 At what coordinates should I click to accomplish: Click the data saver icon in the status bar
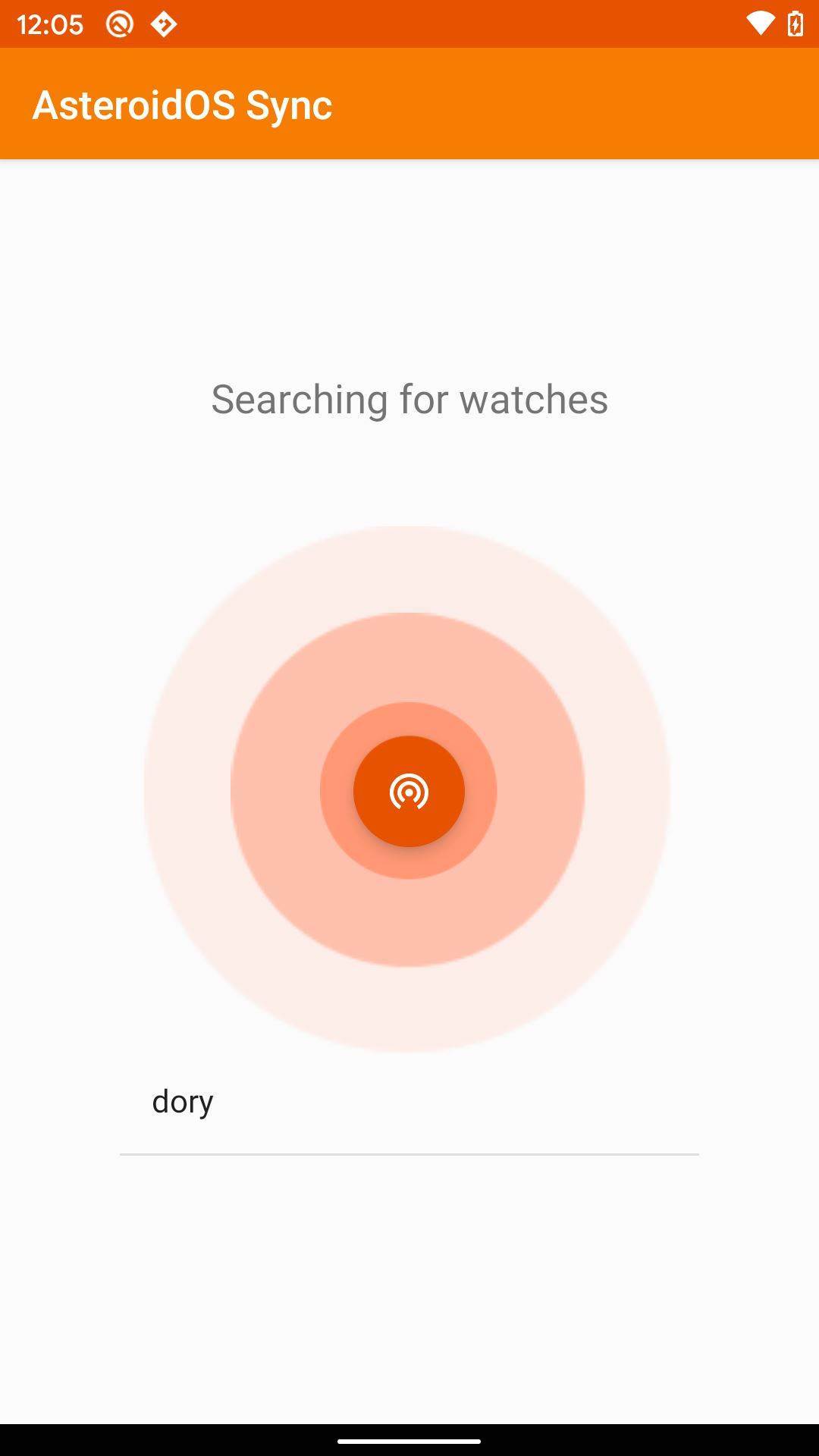(120, 24)
